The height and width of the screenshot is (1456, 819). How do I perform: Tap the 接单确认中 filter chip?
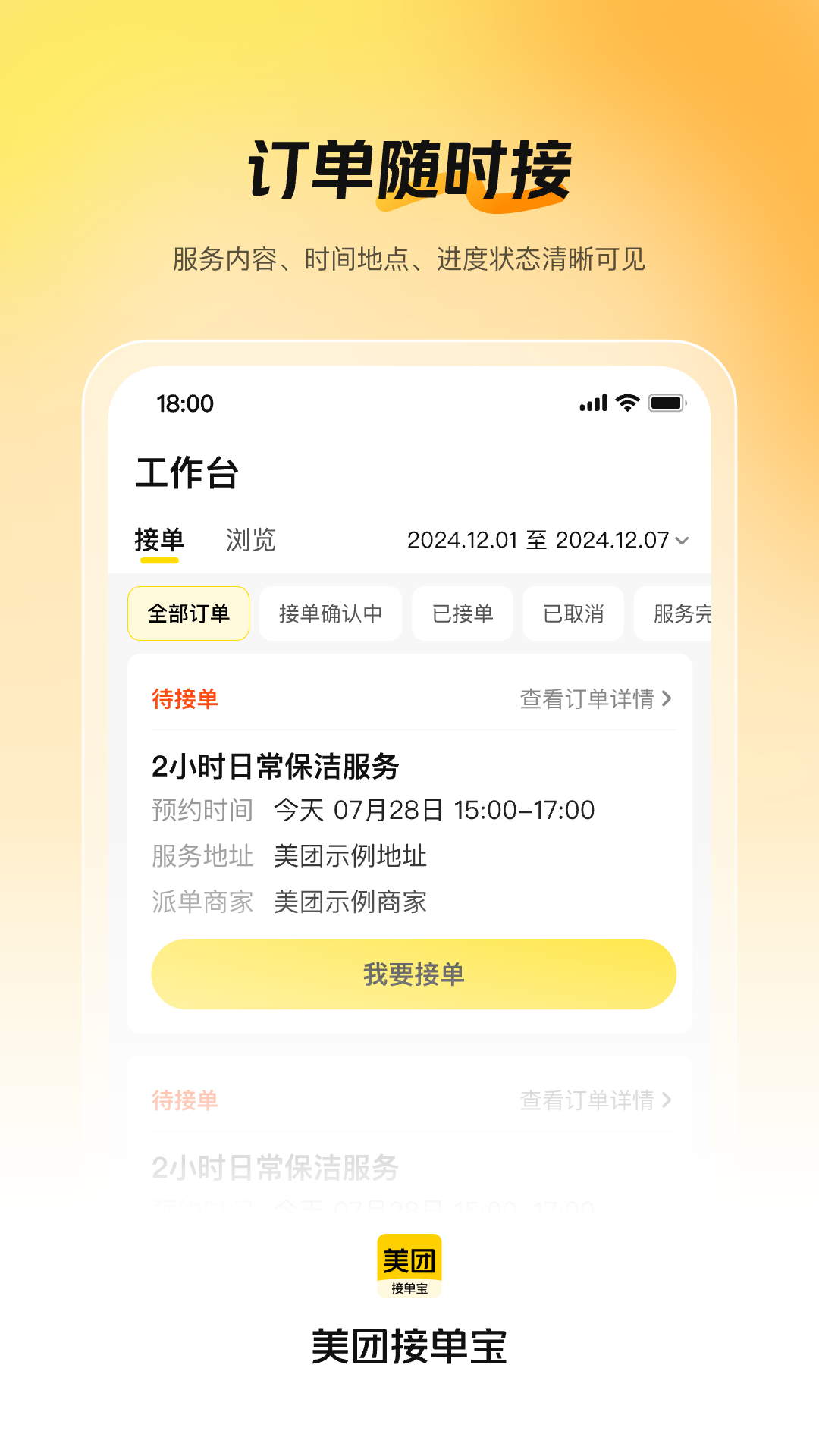[330, 613]
